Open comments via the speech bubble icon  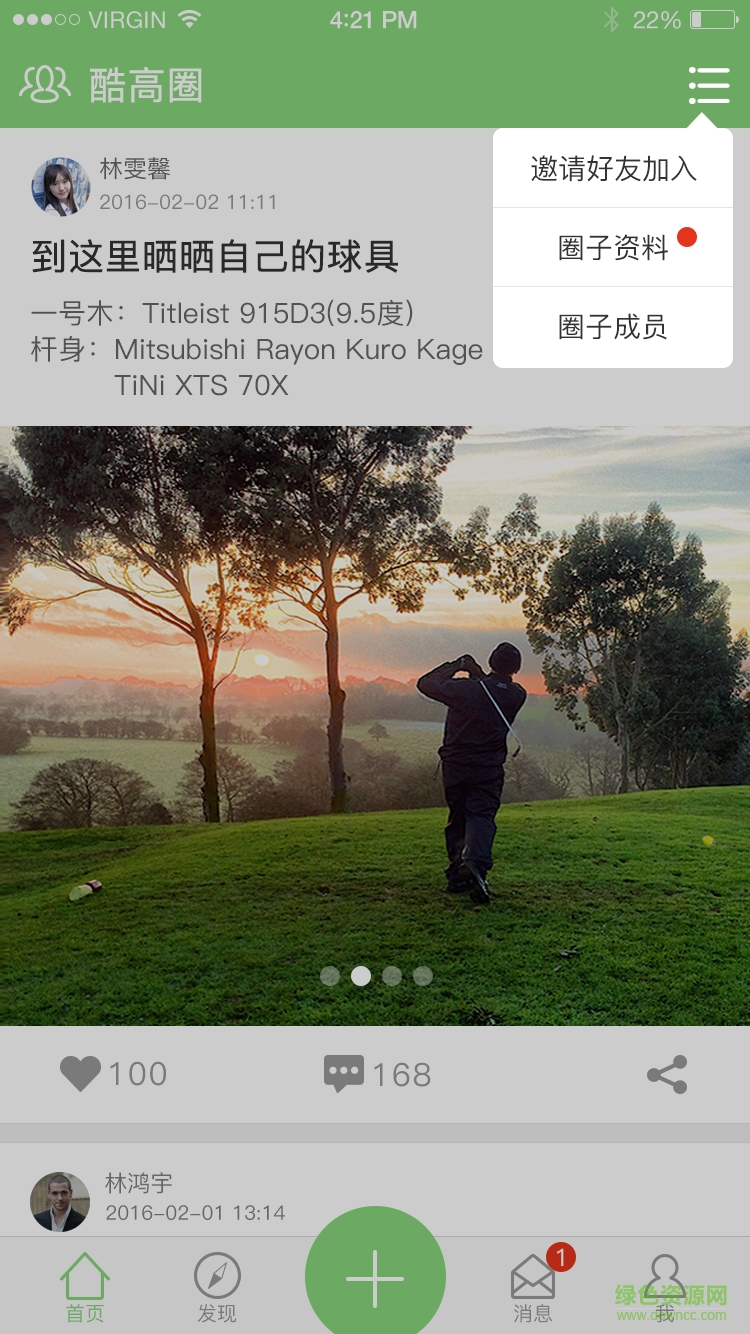pos(344,1074)
